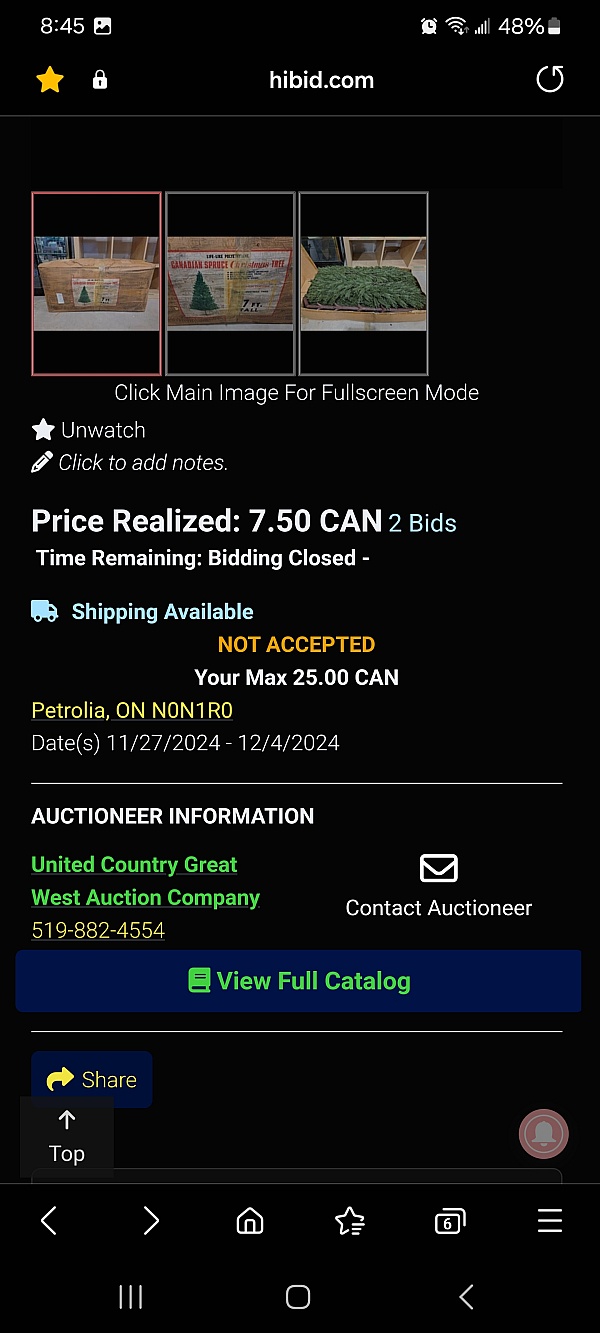
Task: View the Canadian Spruce box label thumbnail
Action: pos(230,283)
